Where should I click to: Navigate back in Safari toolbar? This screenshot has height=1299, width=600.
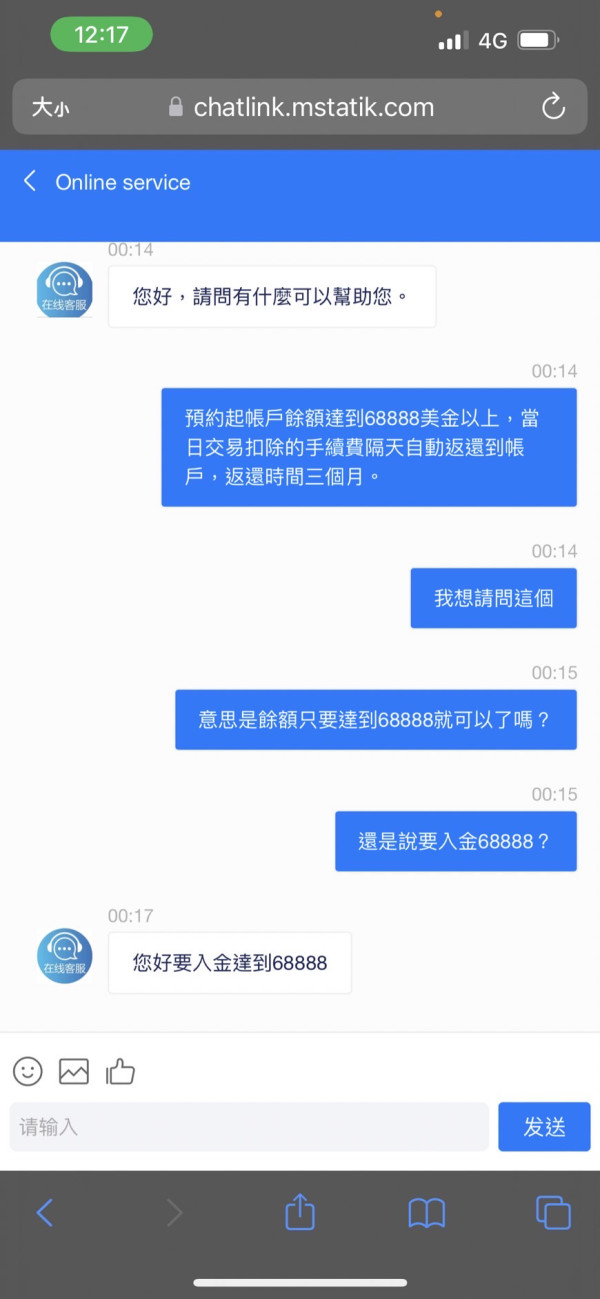(x=44, y=1213)
